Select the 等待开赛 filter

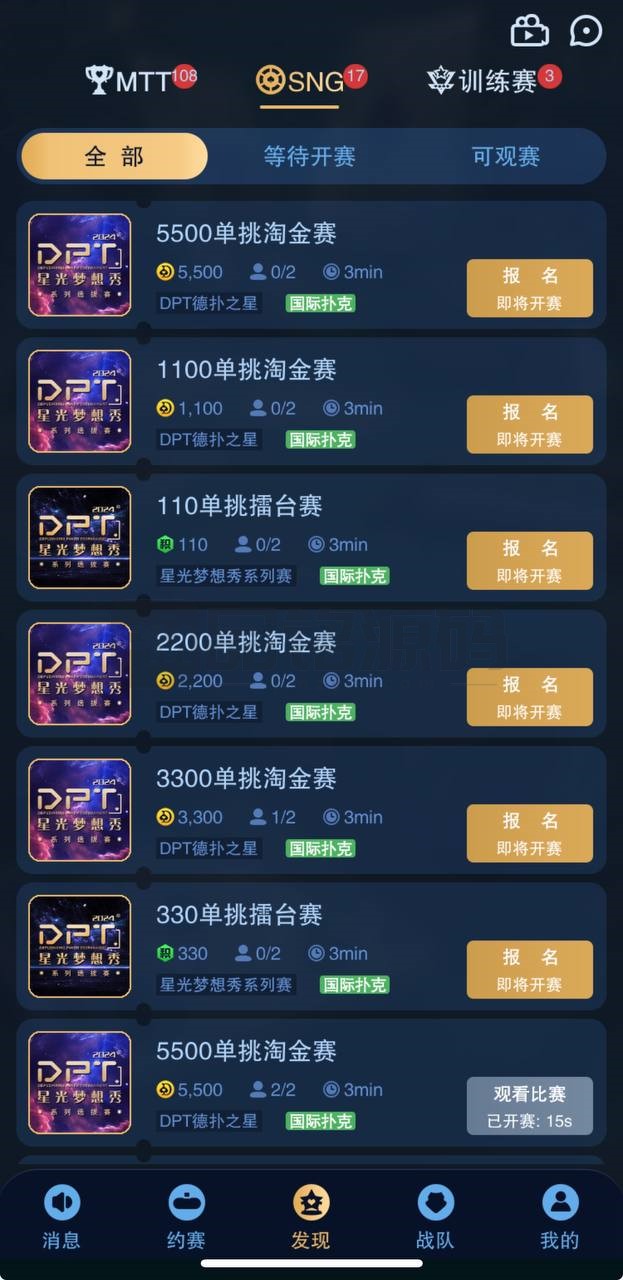tap(309, 156)
